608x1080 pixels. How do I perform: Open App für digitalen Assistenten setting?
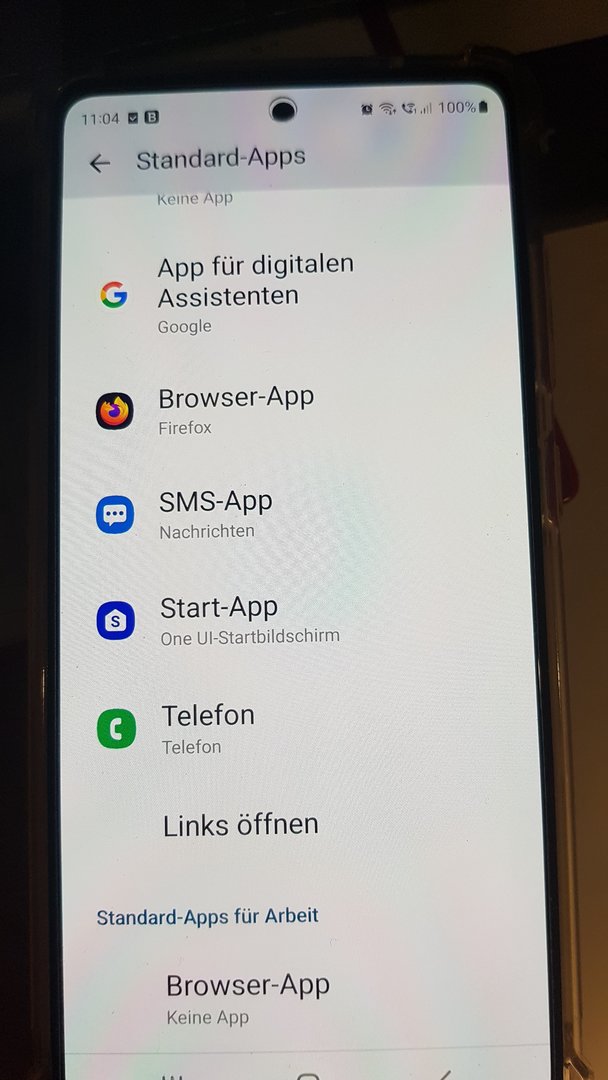[255, 294]
